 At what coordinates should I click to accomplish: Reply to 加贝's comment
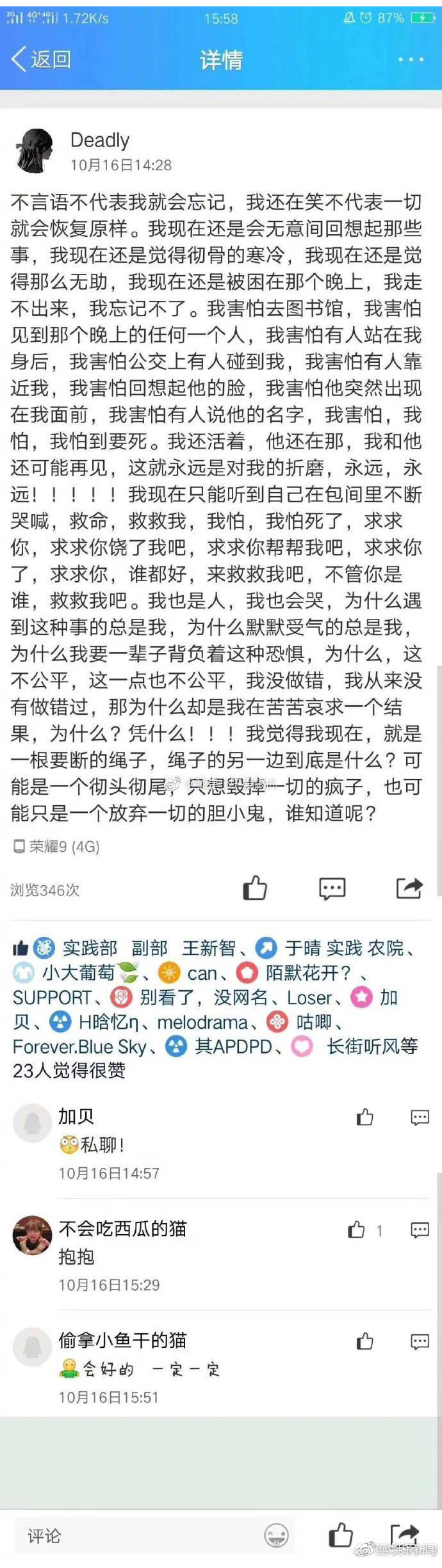click(x=420, y=1117)
